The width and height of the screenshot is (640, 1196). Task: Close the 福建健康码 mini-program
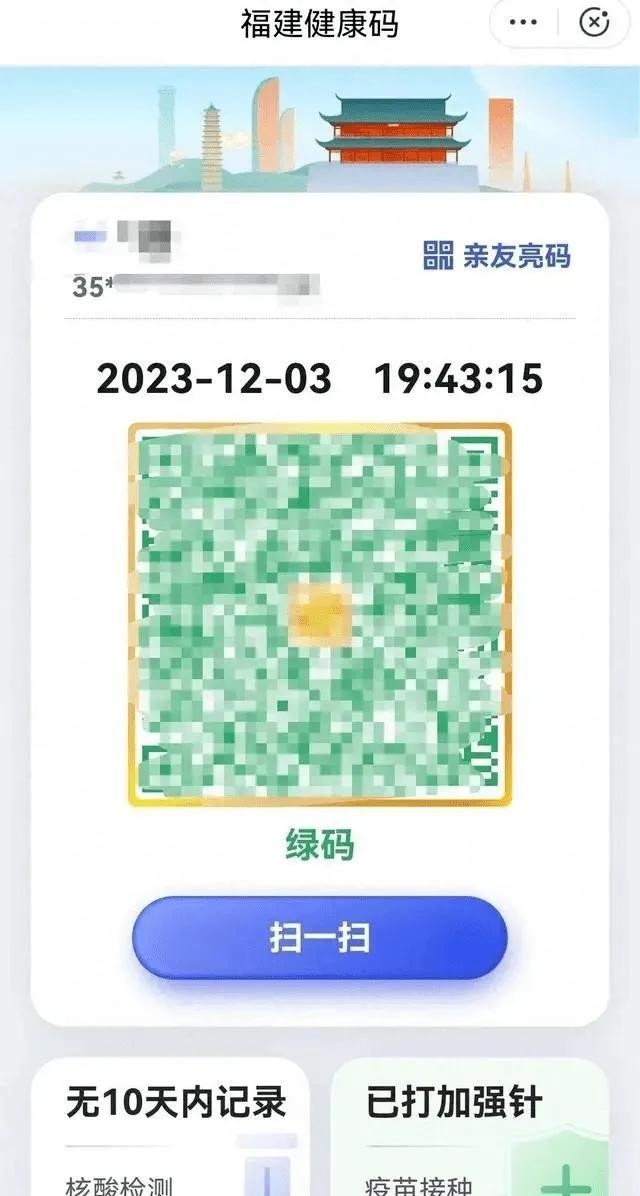pyautogui.click(x=595, y=23)
